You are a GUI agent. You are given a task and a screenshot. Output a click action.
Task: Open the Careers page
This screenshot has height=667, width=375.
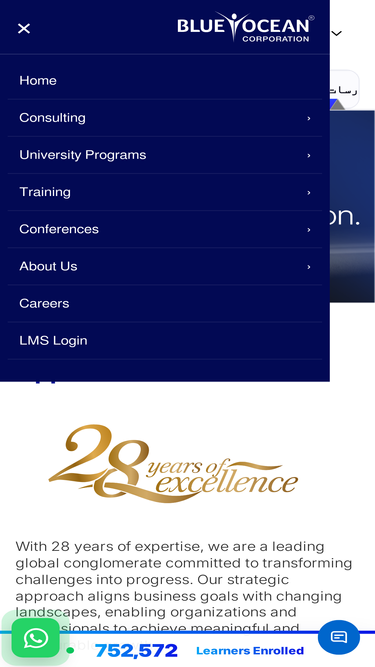[165, 303]
